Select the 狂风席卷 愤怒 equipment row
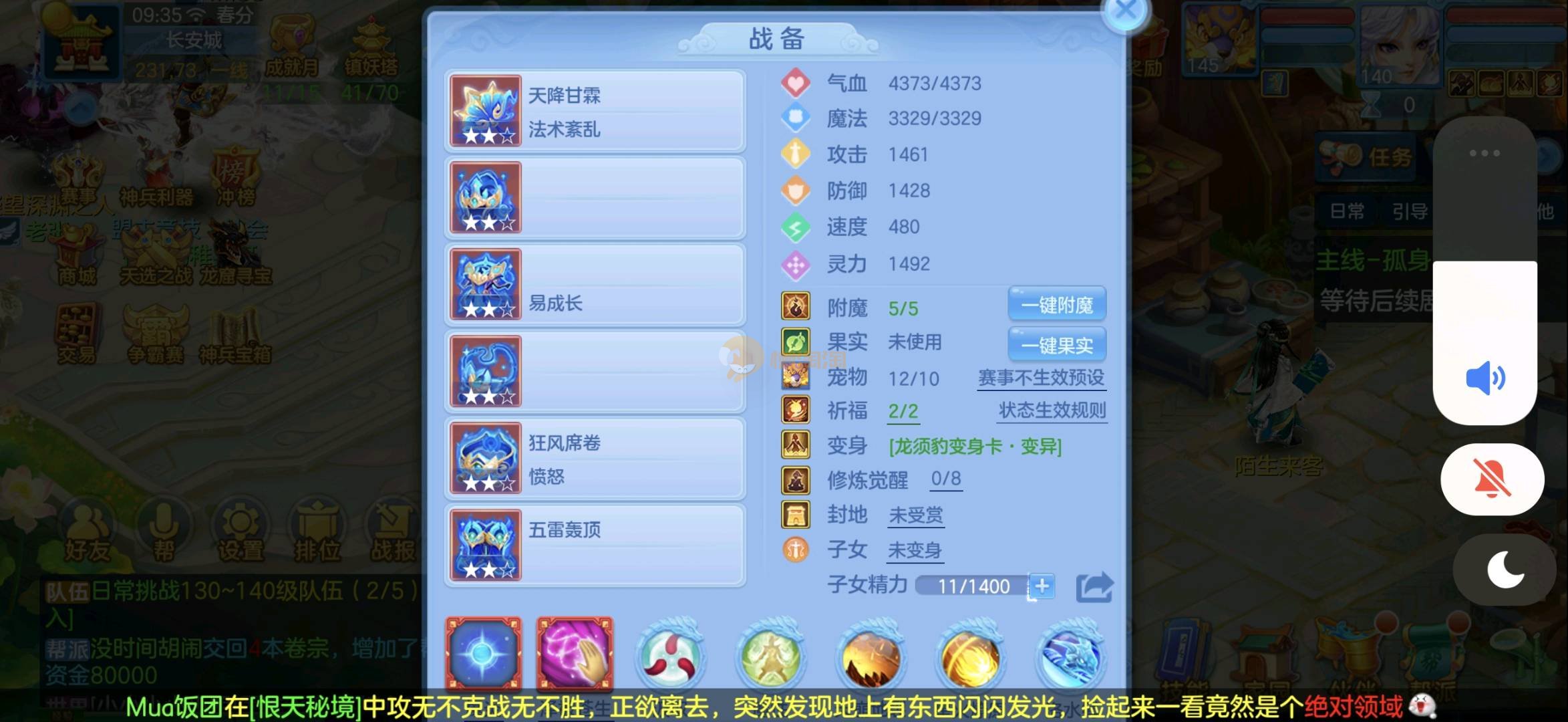This screenshot has height=722, width=1568. (x=595, y=459)
